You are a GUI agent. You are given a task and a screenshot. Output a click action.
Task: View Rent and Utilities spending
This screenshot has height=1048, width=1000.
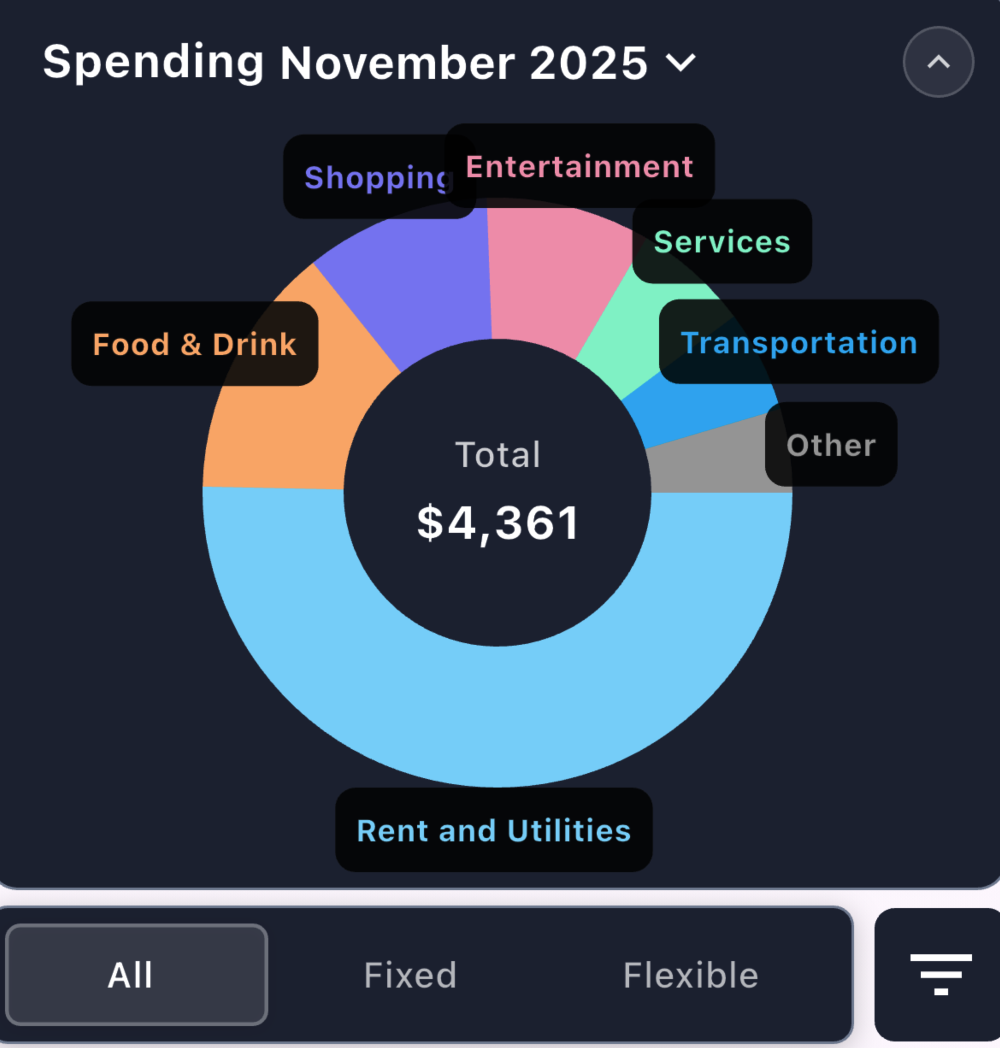(493, 830)
